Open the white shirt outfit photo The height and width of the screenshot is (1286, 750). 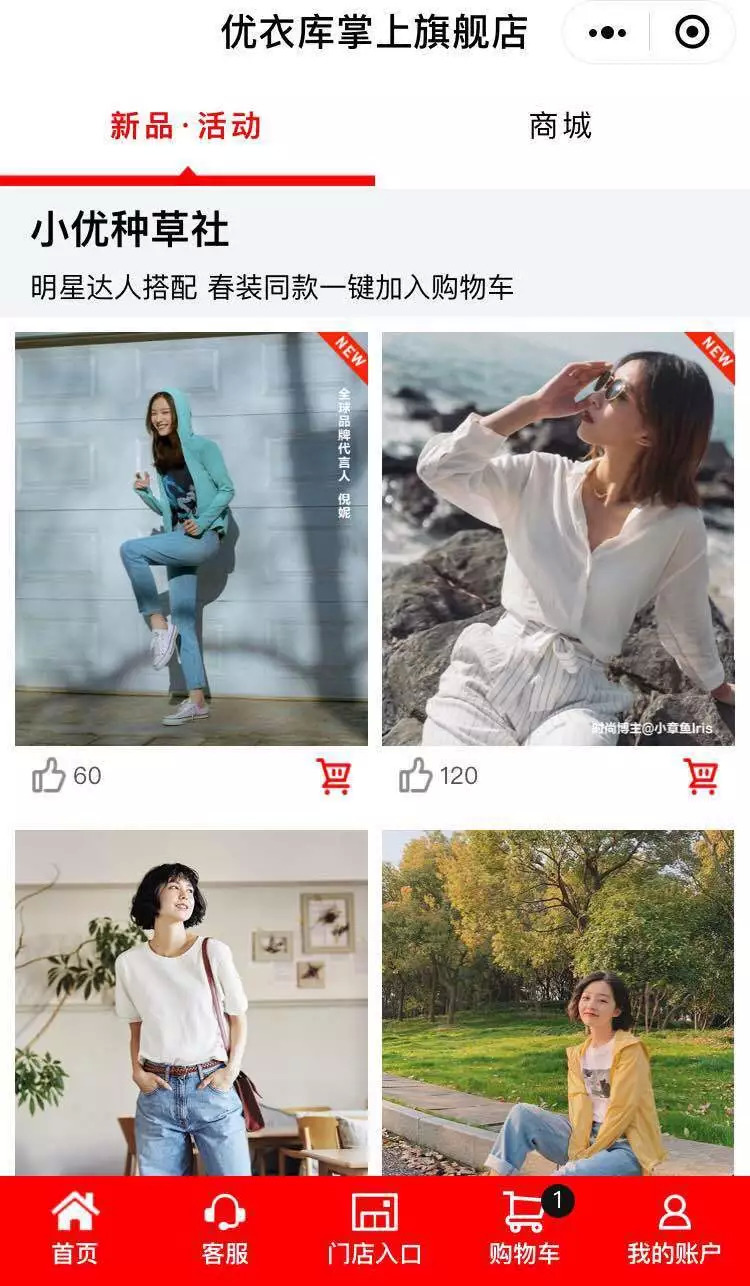[x=558, y=538]
